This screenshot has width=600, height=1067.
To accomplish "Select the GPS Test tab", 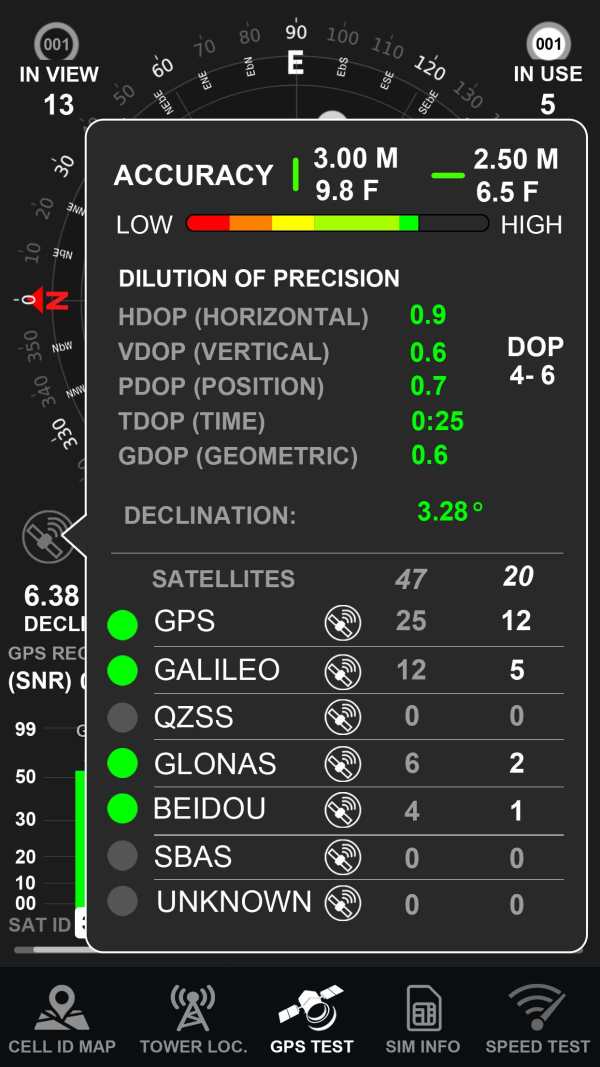I will 312,1019.
